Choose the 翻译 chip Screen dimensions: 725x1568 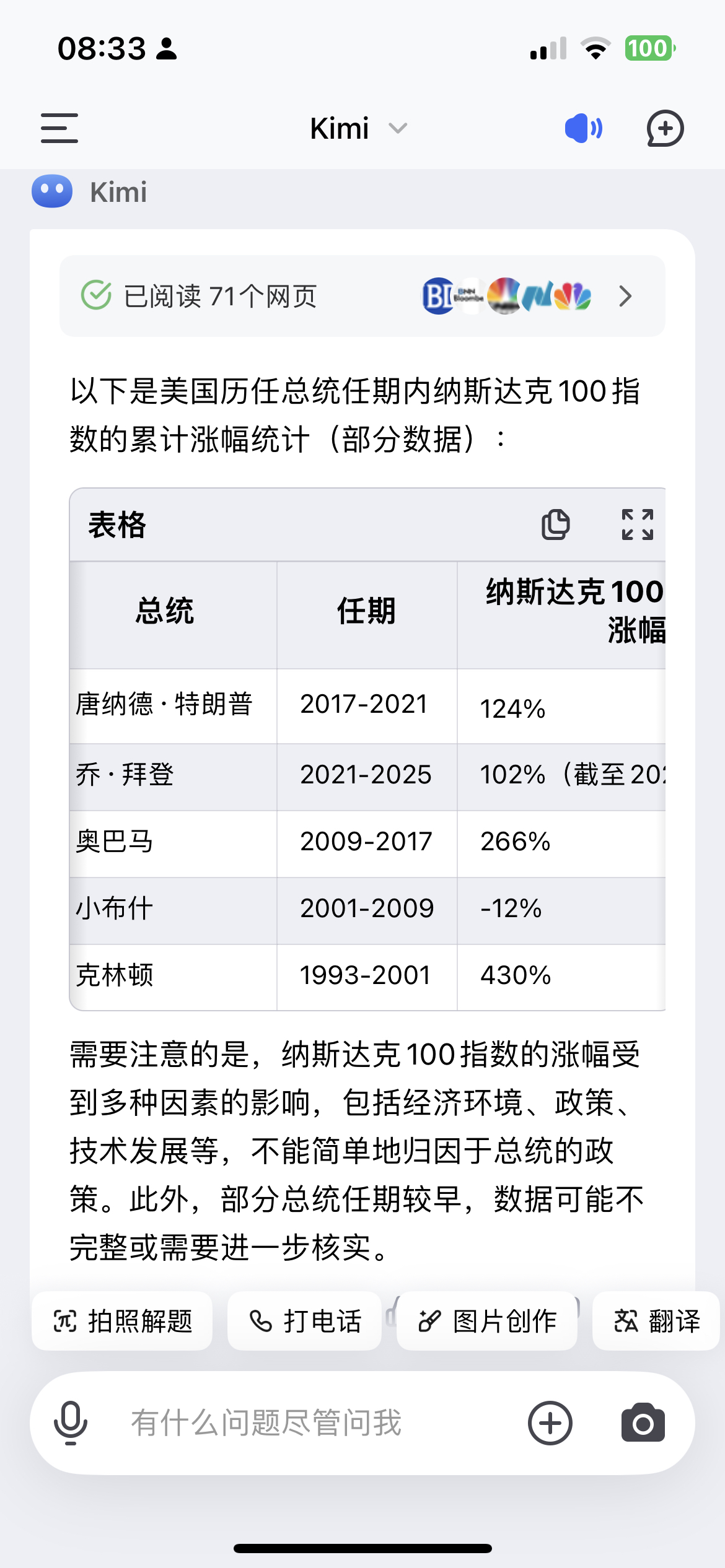click(657, 1321)
